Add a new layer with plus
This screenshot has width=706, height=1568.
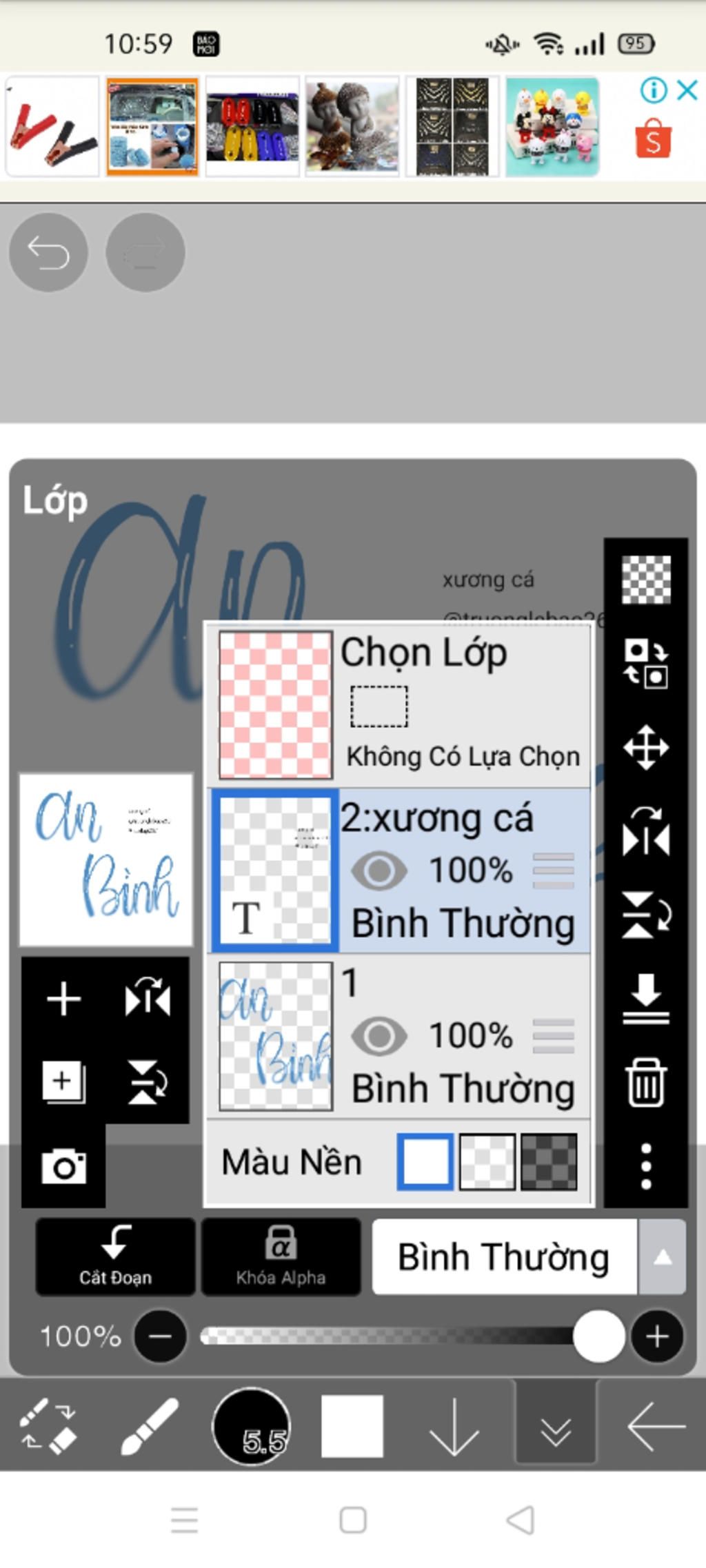pyautogui.click(x=63, y=999)
